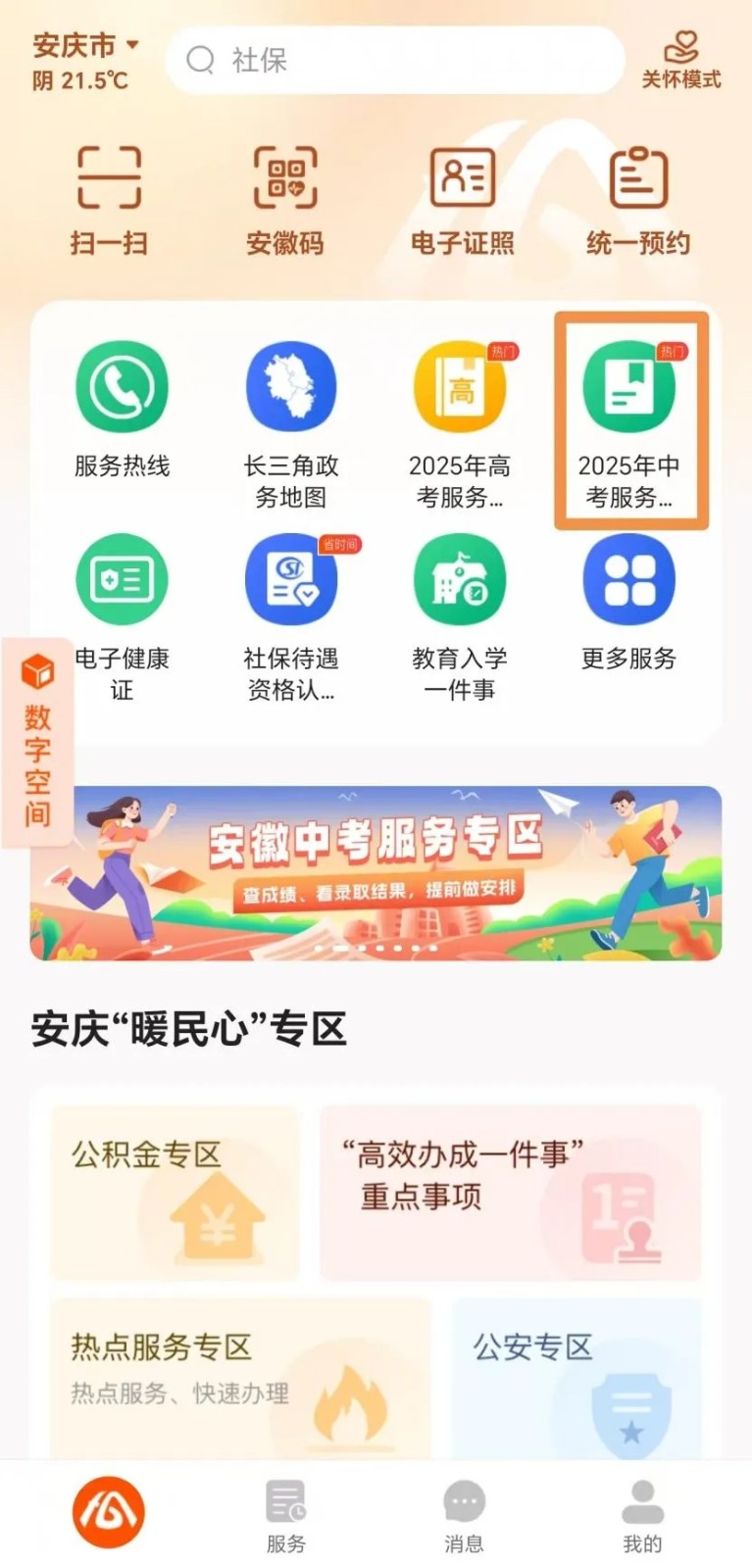Switch to 关怀模式

[x=681, y=62]
